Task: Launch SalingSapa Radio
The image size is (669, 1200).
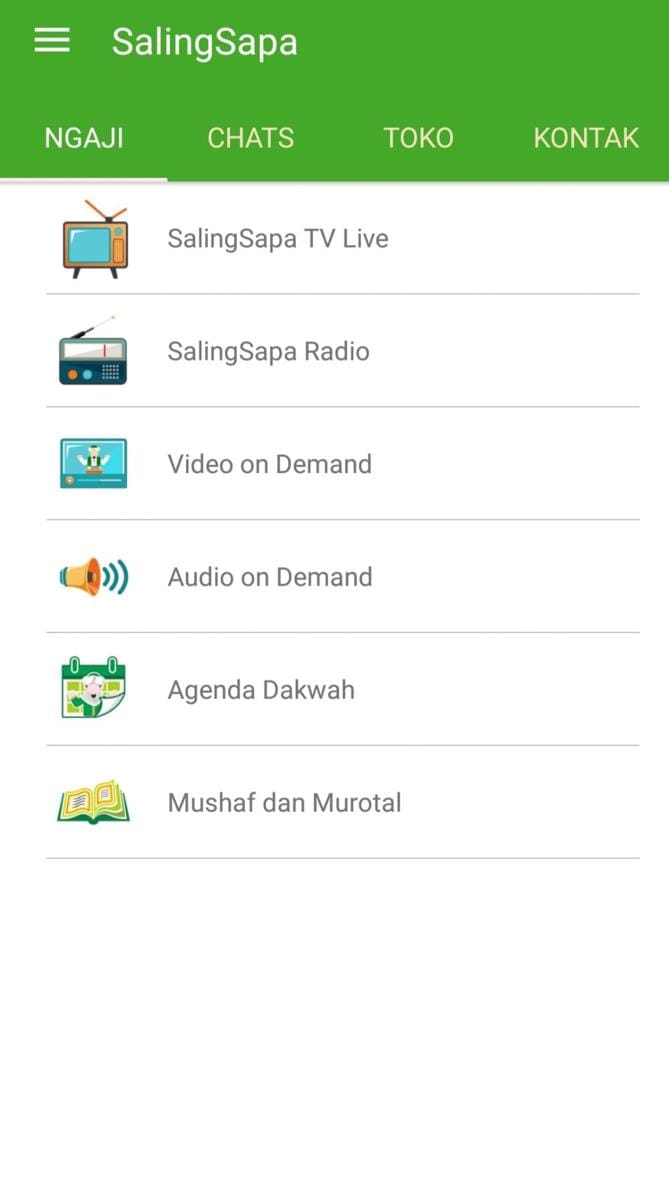Action: (268, 352)
